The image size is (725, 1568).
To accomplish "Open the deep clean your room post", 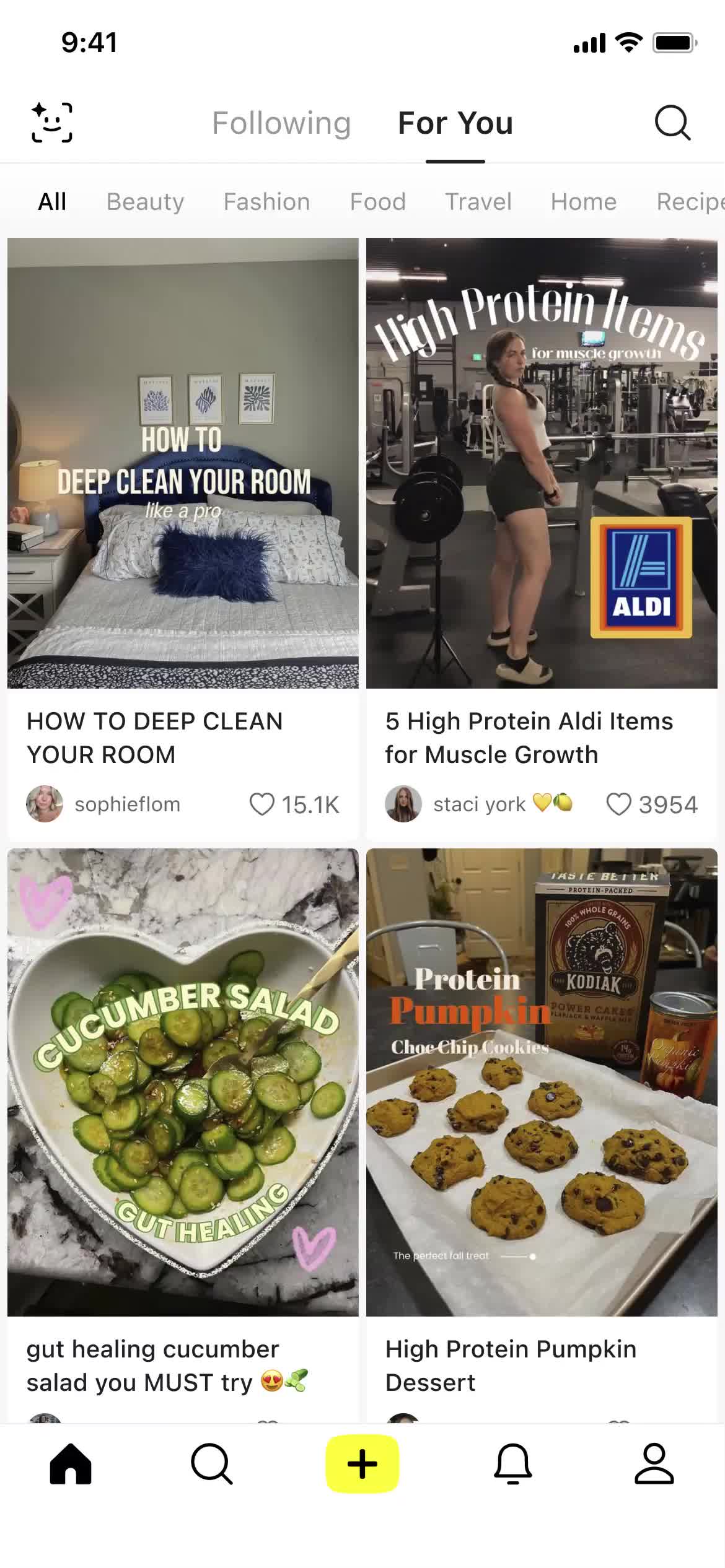I will tap(183, 463).
